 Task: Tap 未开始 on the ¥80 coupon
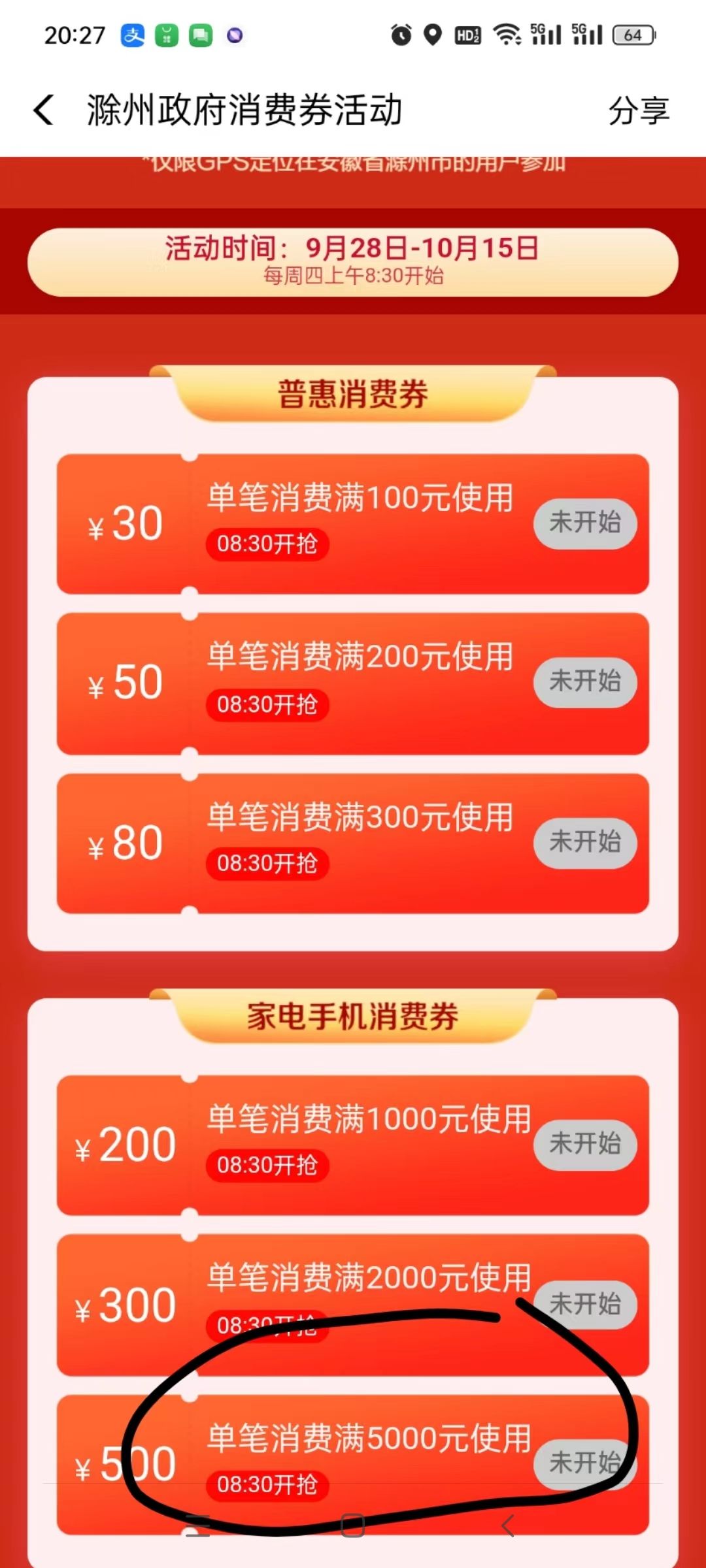(585, 842)
